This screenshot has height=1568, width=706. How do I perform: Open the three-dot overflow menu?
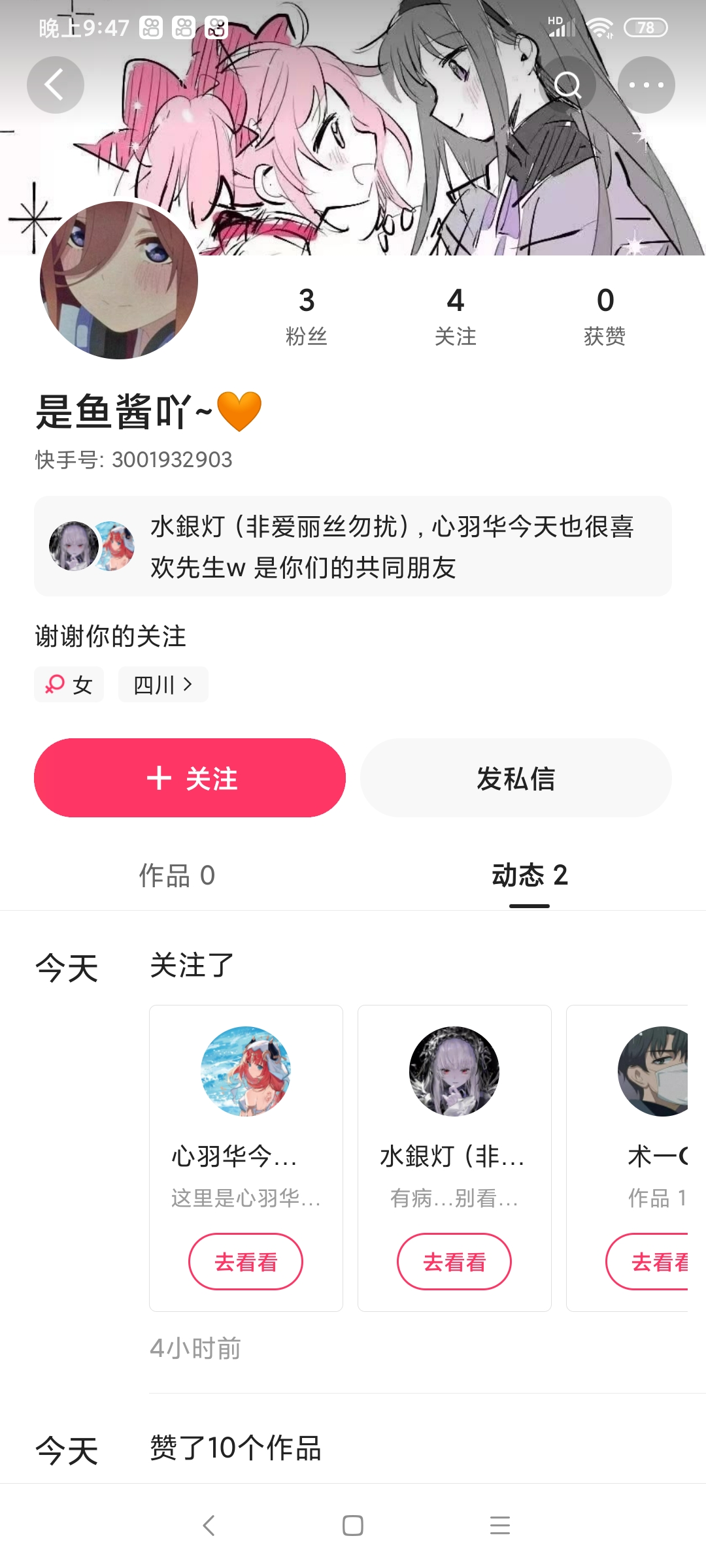point(646,85)
